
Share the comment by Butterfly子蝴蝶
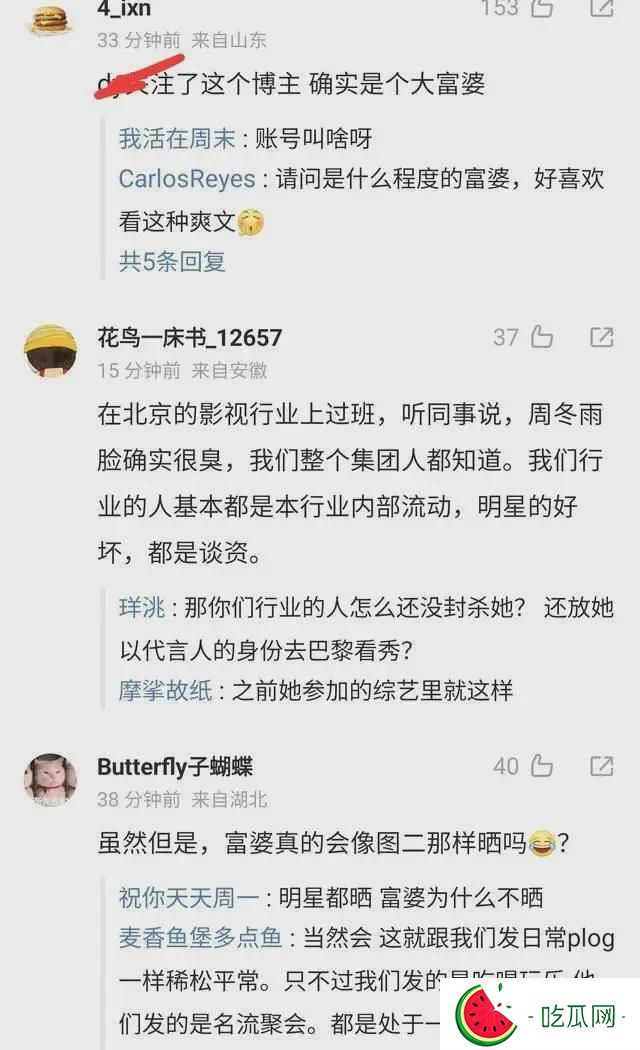pyautogui.click(x=602, y=767)
